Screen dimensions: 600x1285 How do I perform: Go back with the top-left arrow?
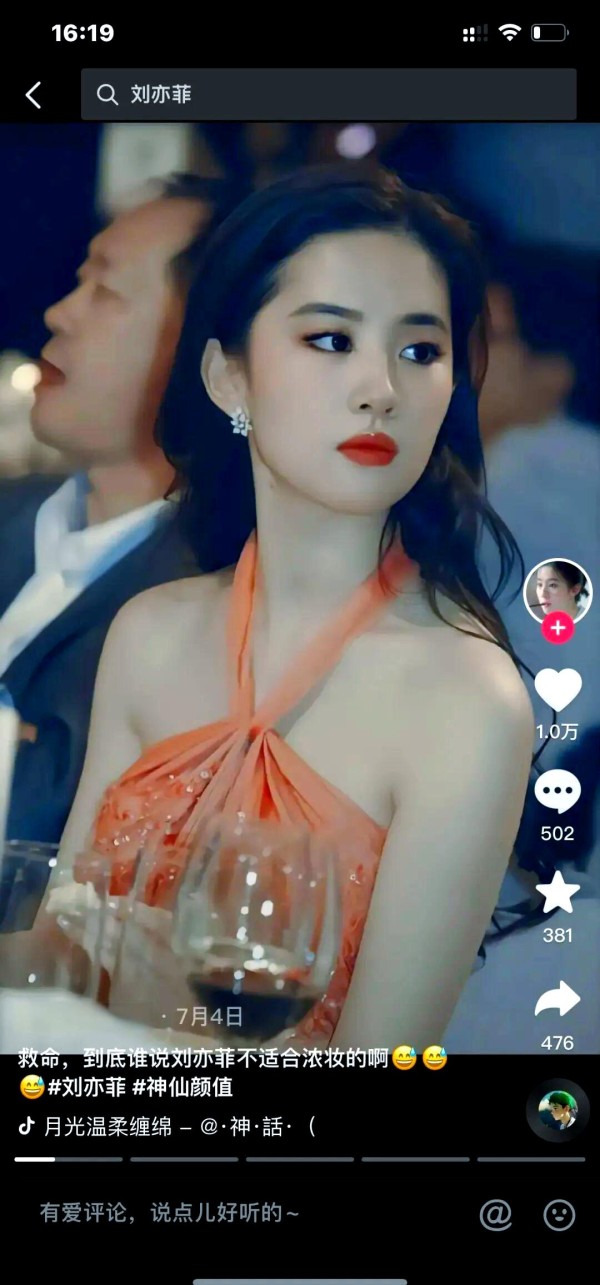(33, 95)
